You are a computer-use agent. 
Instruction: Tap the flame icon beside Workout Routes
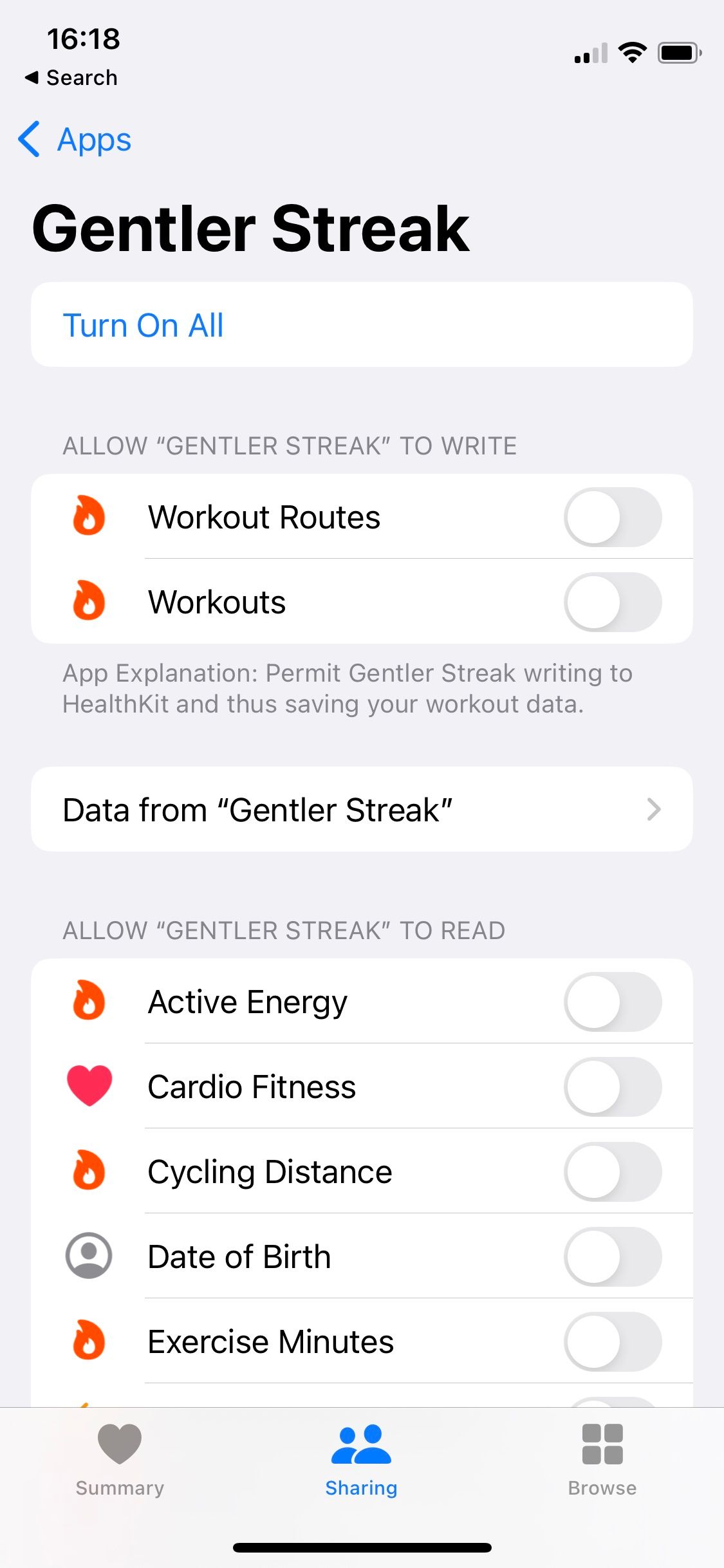[89, 517]
